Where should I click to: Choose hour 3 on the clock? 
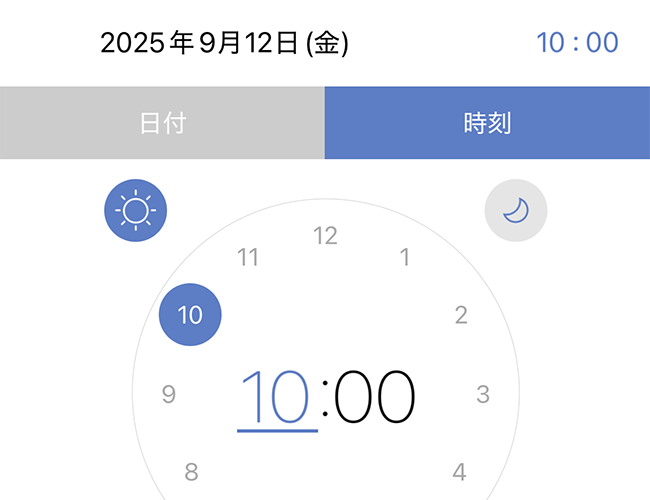483,394
